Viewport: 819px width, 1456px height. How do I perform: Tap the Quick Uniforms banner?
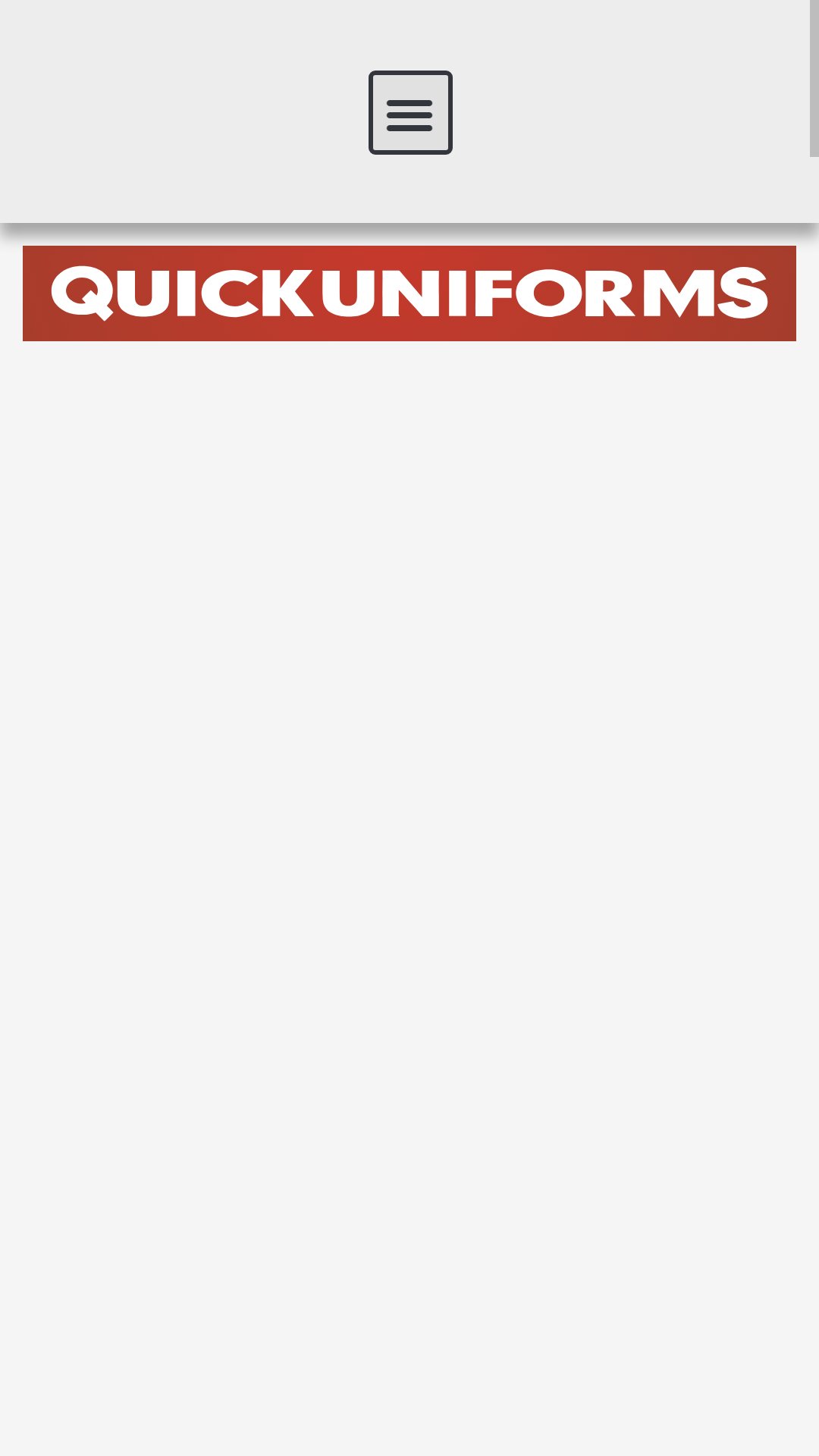click(x=409, y=293)
